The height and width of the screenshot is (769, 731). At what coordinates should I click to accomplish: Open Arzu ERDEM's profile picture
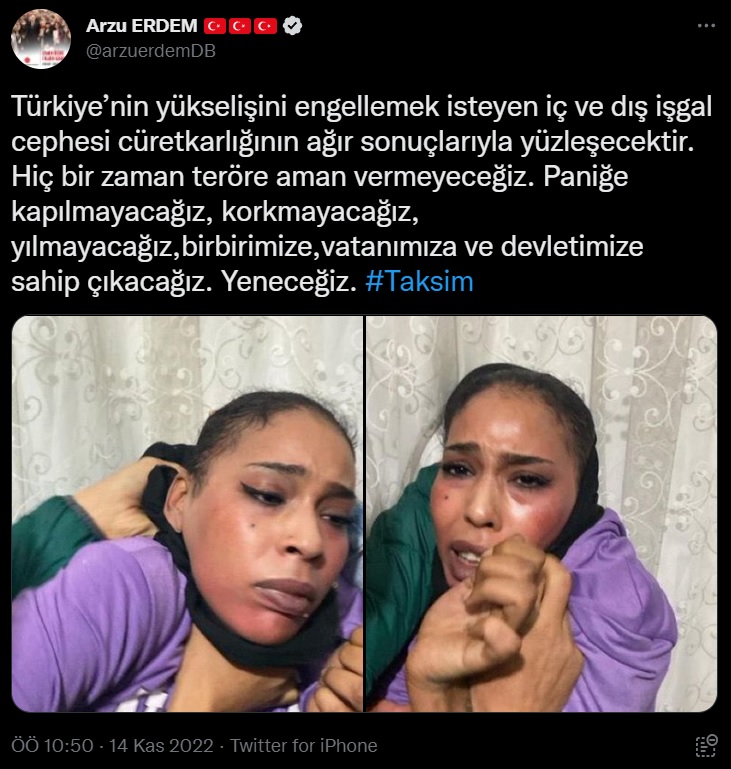pos(40,39)
